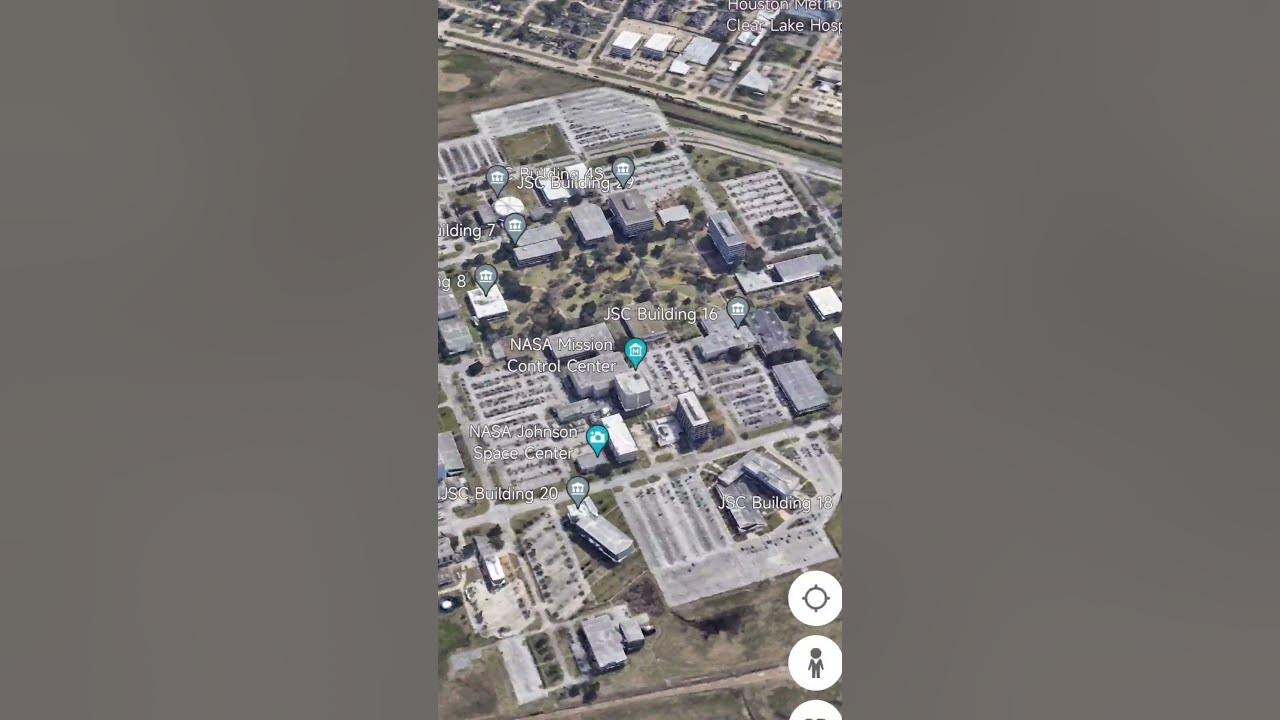Activate the Street View pegman button
Viewport: 1280px width, 720px height.
pyautogui.click(x=815, y=663)
